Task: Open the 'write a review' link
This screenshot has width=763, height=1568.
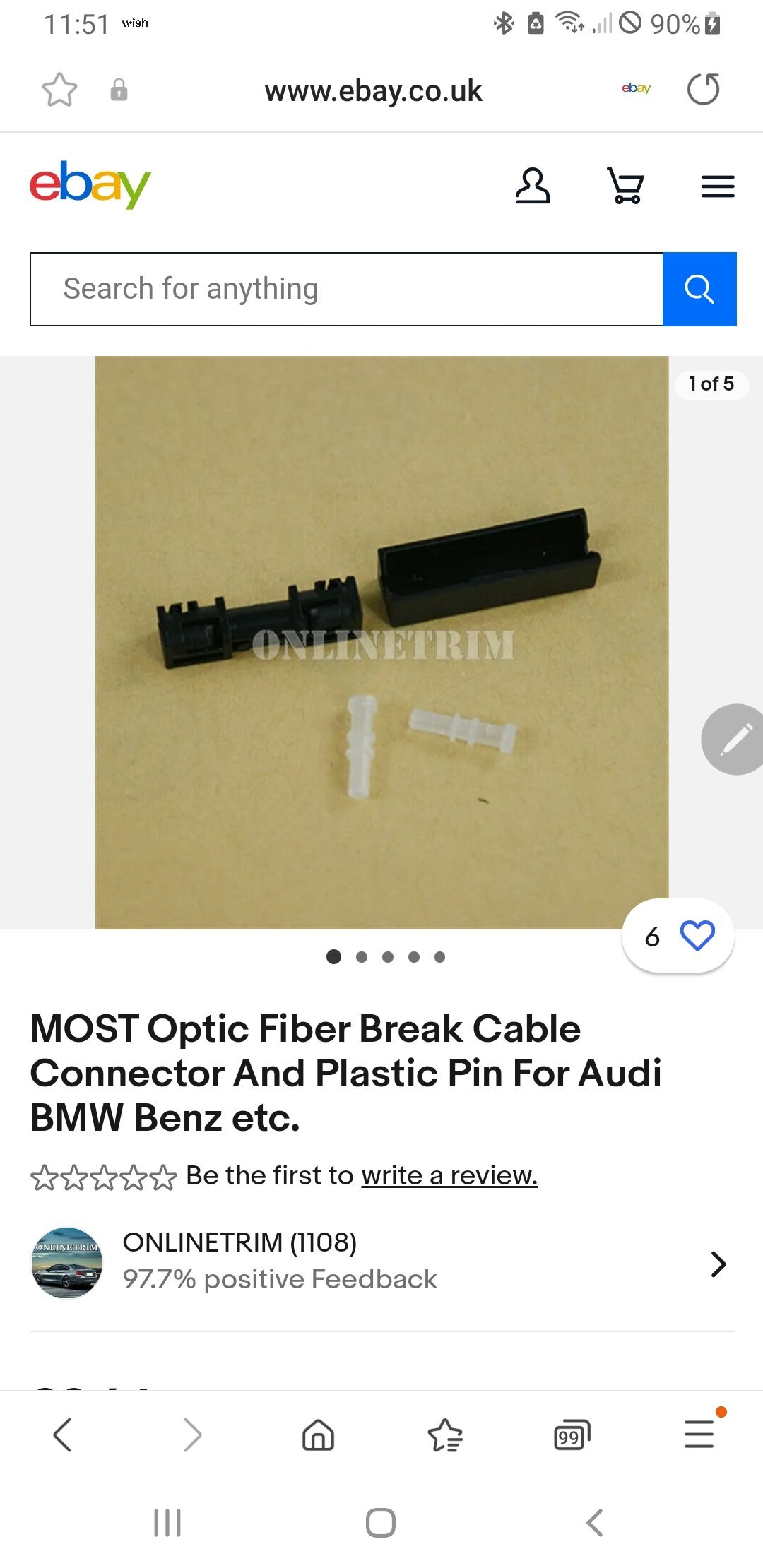Action: pyautogui.click(x=449, y=1175)
